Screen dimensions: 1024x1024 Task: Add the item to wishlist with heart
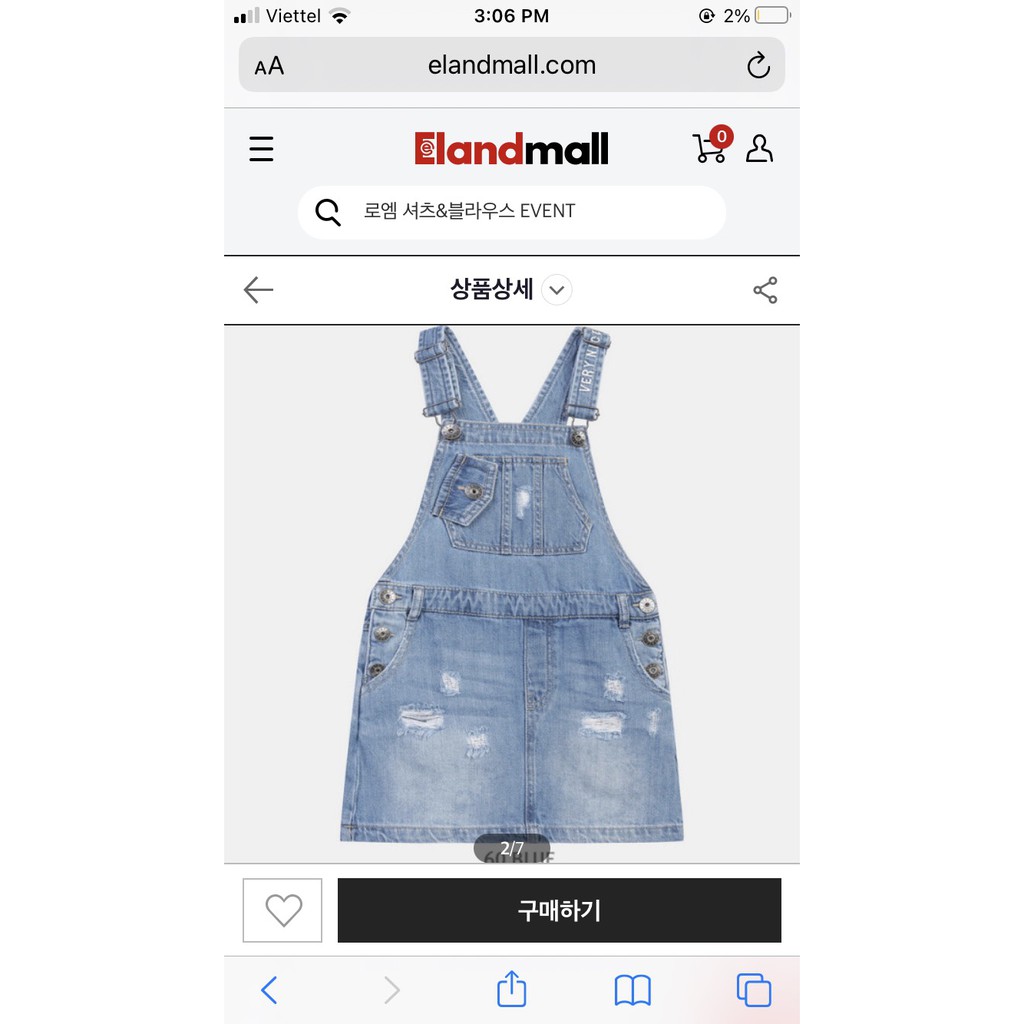click(283, 910)
